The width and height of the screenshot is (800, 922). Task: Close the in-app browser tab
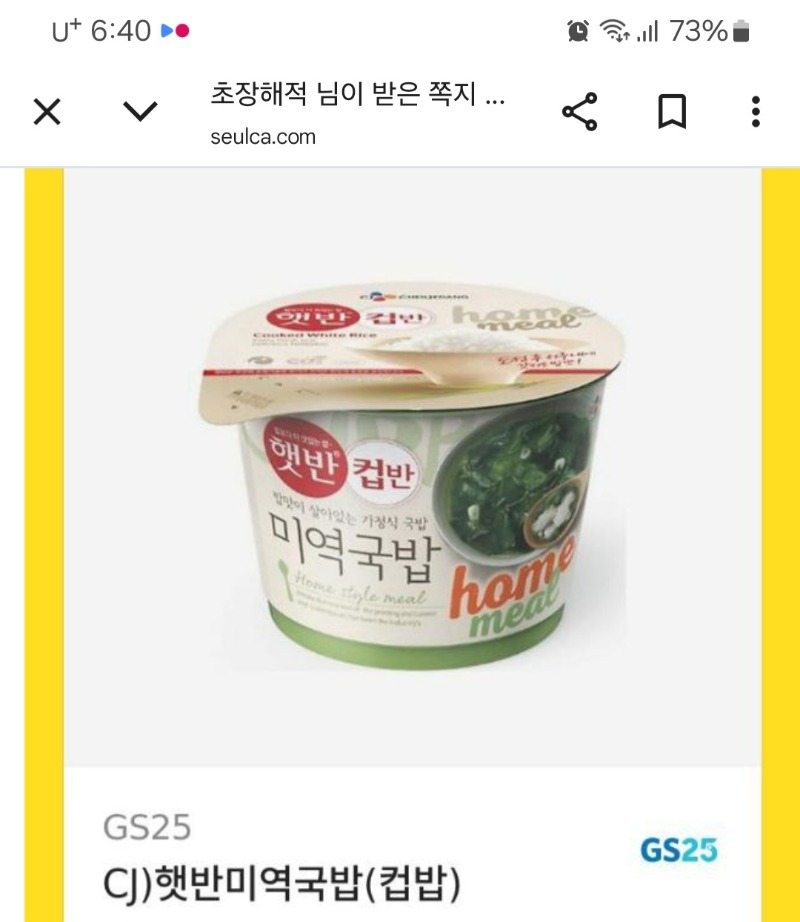[x=47, y=112]
